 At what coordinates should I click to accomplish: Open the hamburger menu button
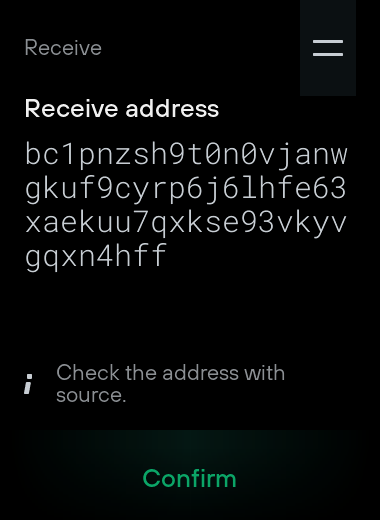click(328, 48)
